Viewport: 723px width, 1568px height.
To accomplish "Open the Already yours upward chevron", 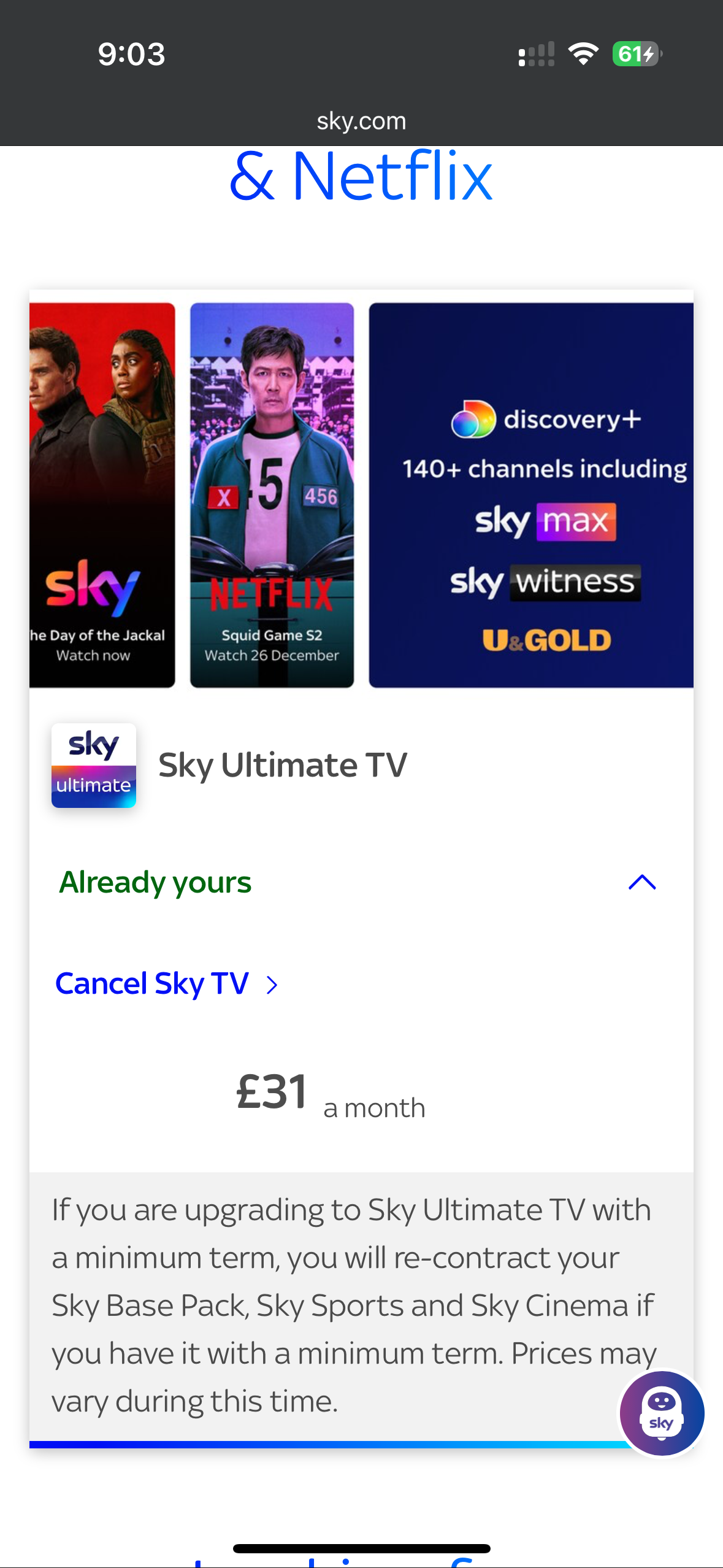I will (x=642, y=882).
